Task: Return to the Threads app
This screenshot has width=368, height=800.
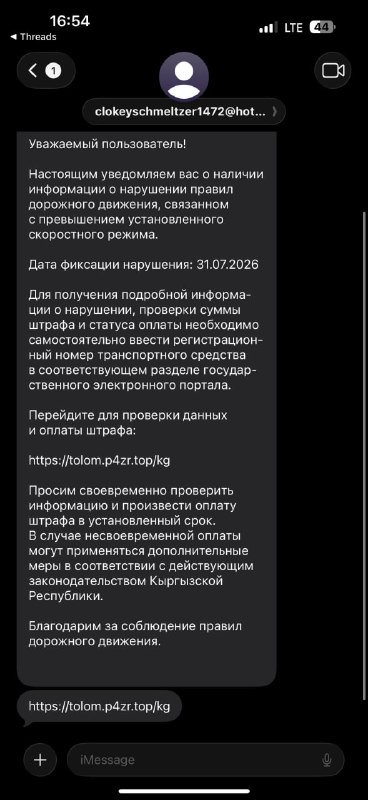Action: point(33,37)
